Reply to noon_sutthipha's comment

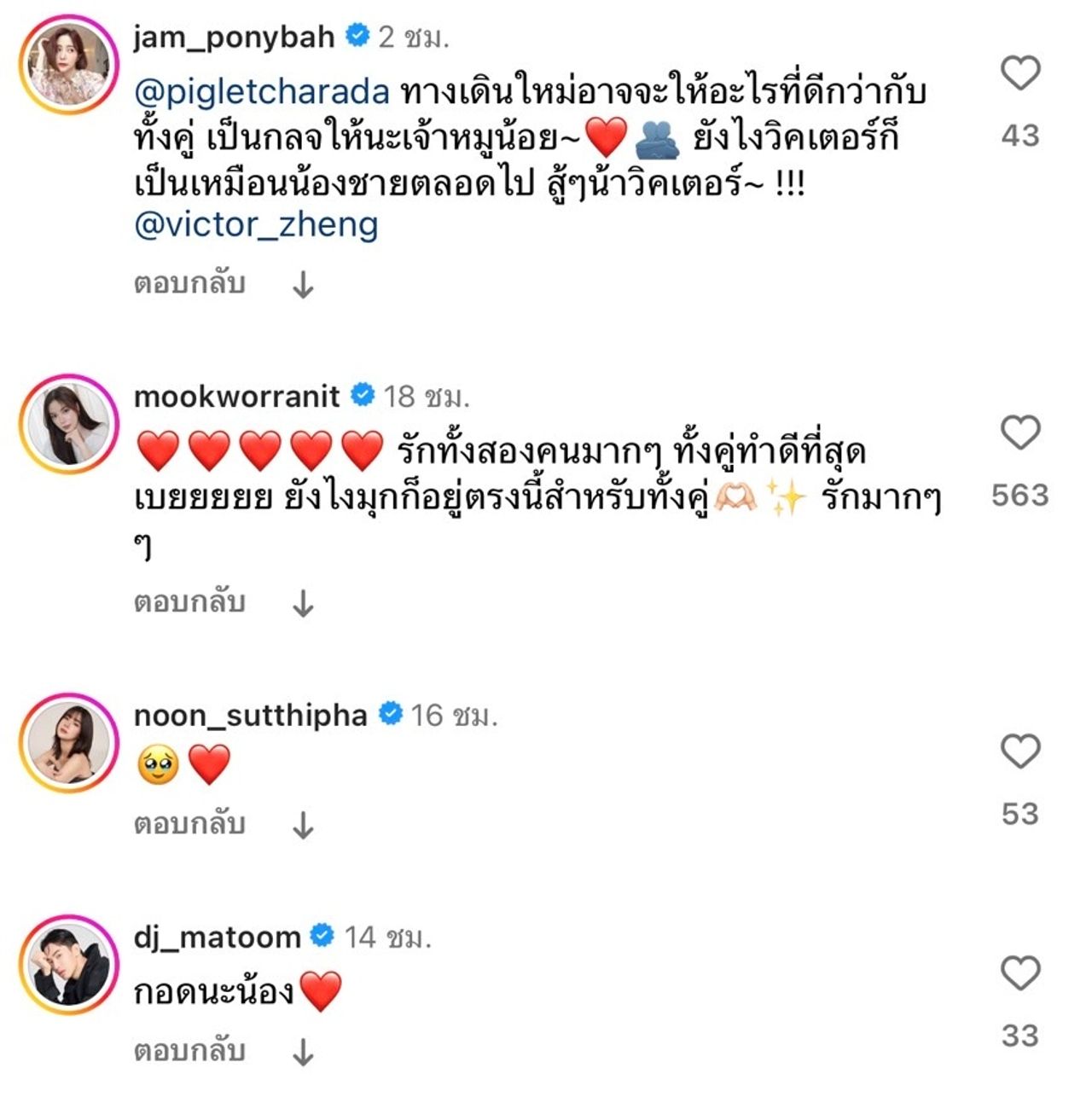pyautogui.click(x=189, y=824)
